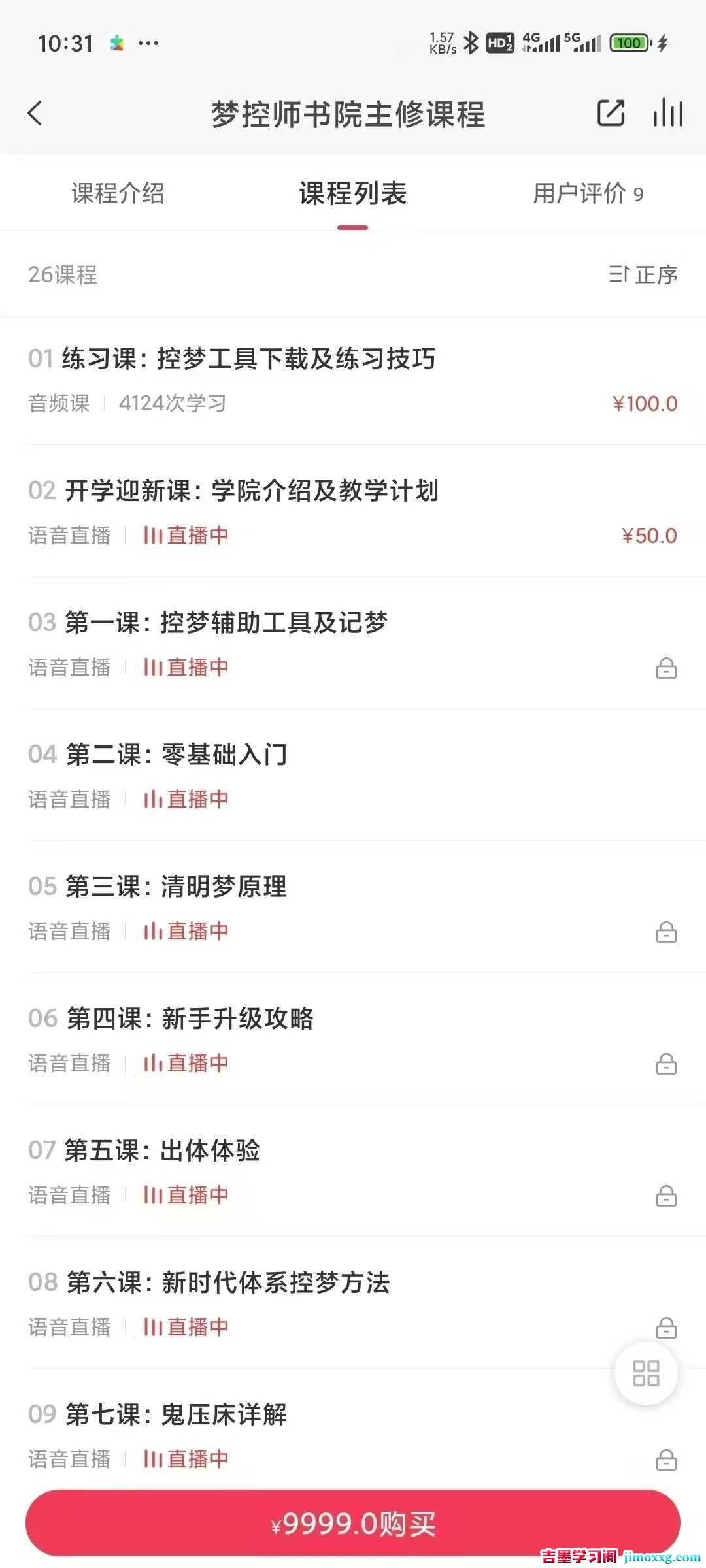View the 用户评价 tab

(x=588, y=193)
